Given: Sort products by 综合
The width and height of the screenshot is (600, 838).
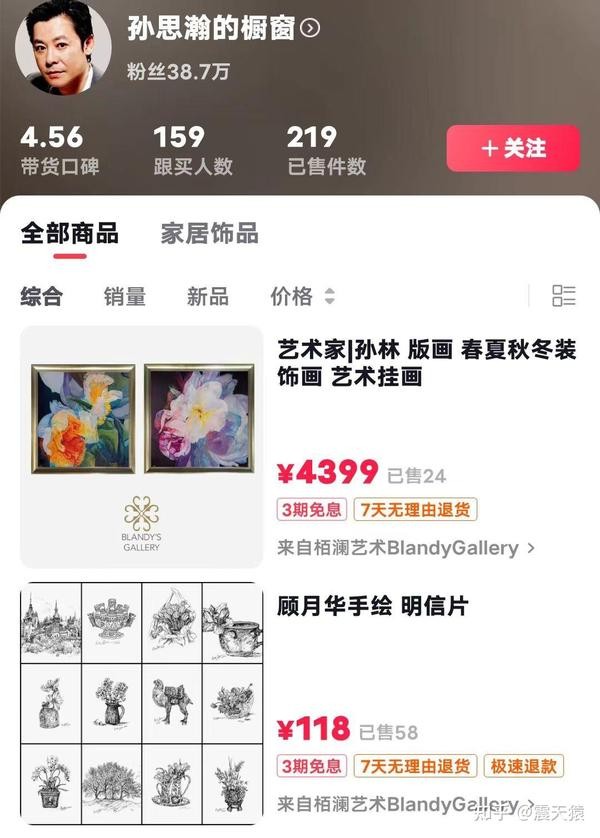Looking at the screenshot, I should coord(41,296).
